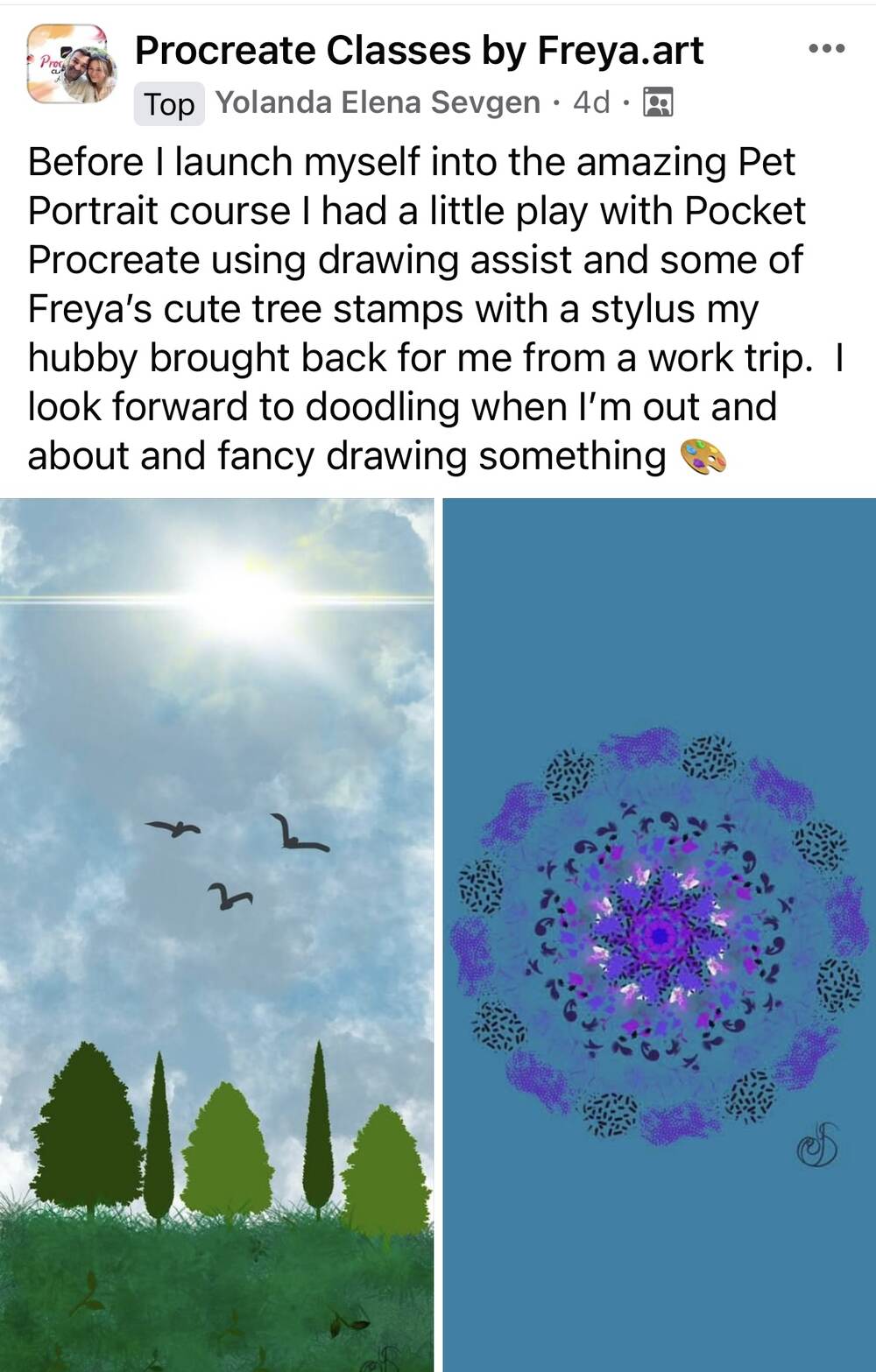The height and width of the screenshot is (1372, 876).
Task: View Yolanda Elena Sevgen's profile
Action: click(x=378, y=102)
